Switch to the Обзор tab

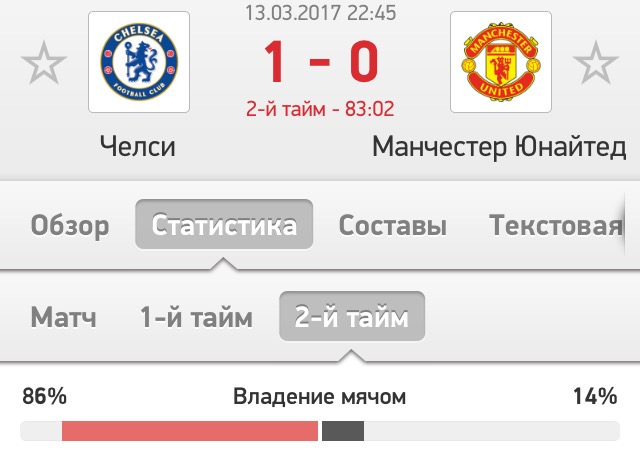(70, 225)
